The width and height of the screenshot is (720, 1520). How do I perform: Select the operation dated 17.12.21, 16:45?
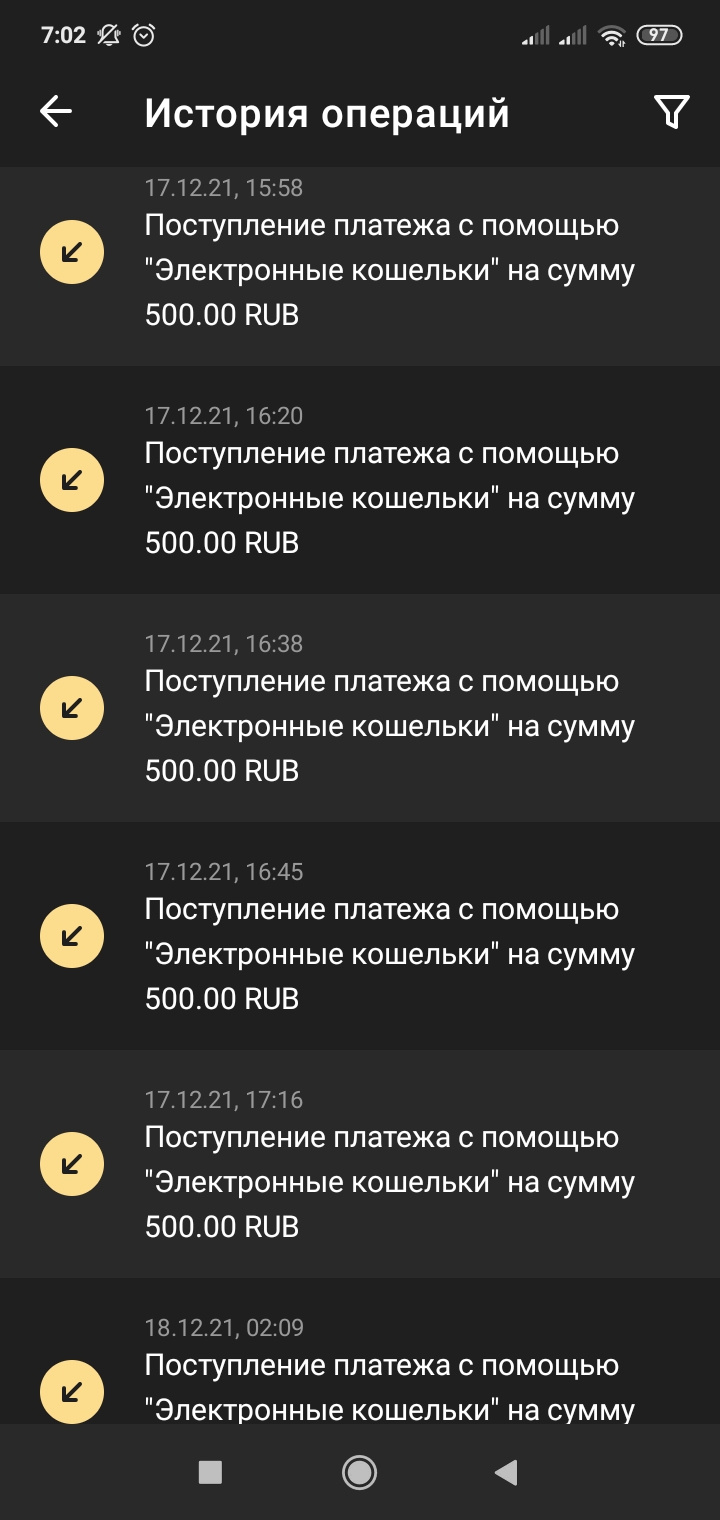[x=390, y=953]
